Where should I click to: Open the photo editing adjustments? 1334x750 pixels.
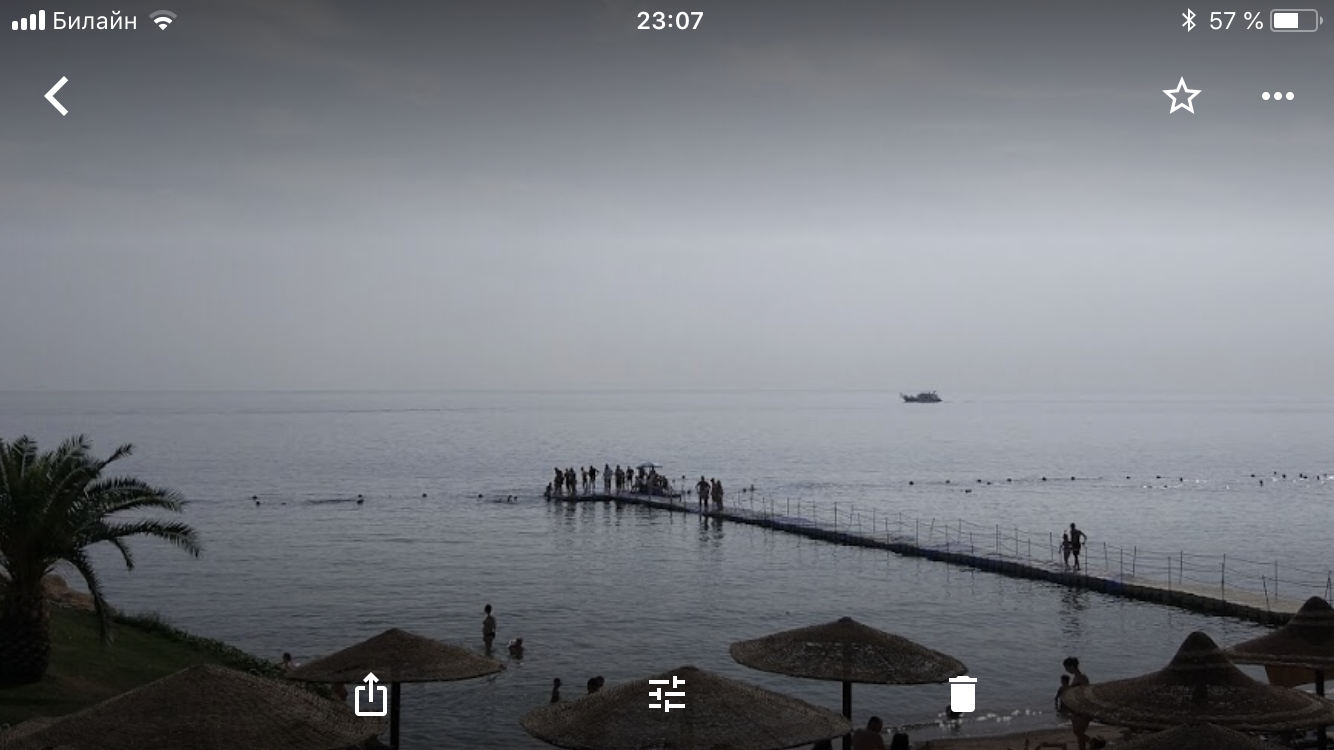pyautogui.click(x=667, y=694)
